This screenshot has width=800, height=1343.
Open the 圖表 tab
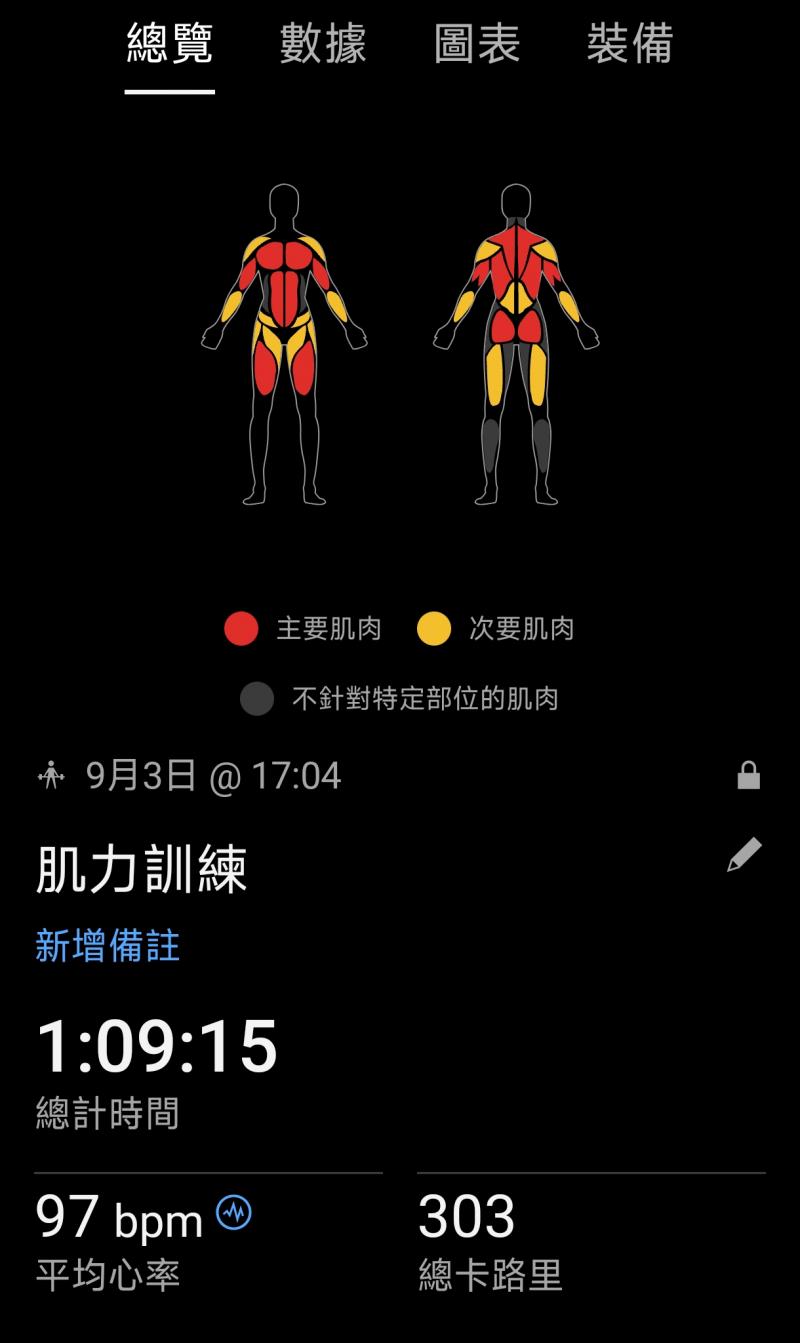point(477,46)
